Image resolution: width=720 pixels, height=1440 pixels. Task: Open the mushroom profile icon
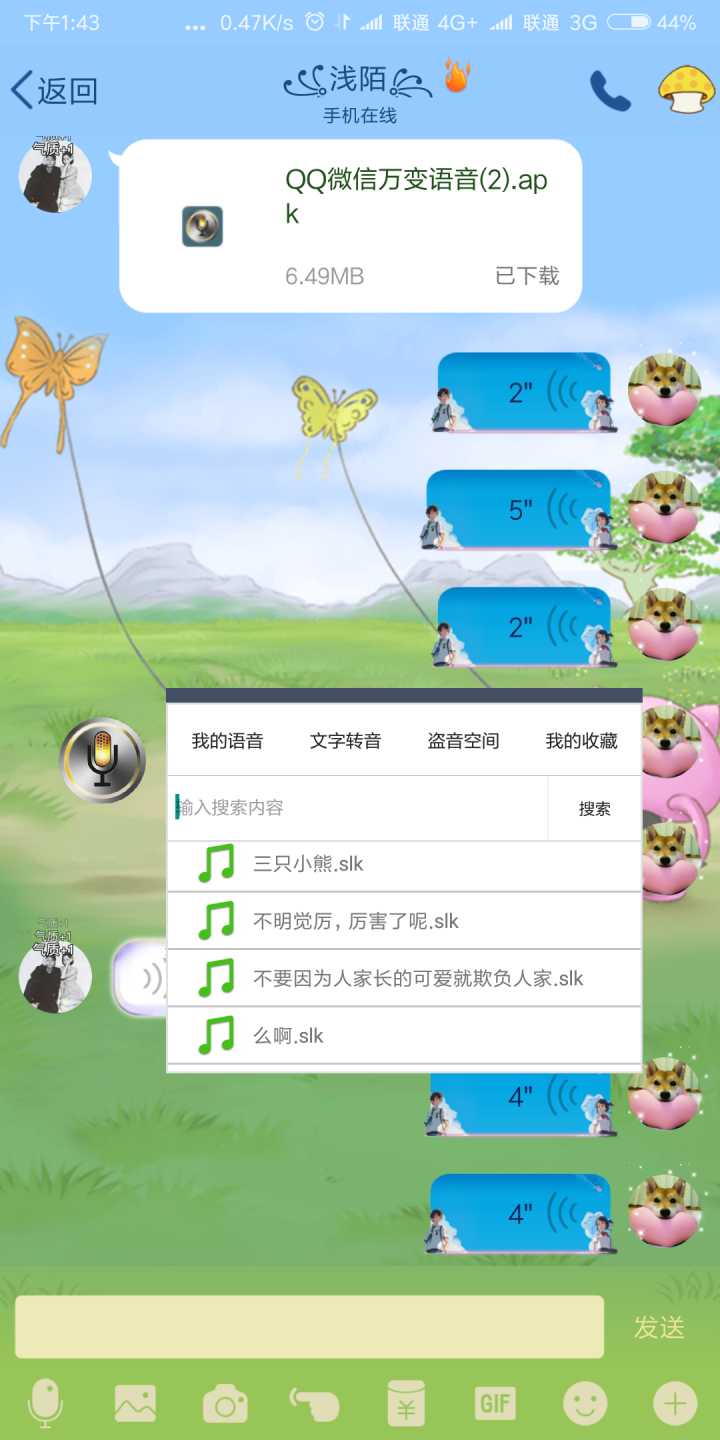coord(686,89)
